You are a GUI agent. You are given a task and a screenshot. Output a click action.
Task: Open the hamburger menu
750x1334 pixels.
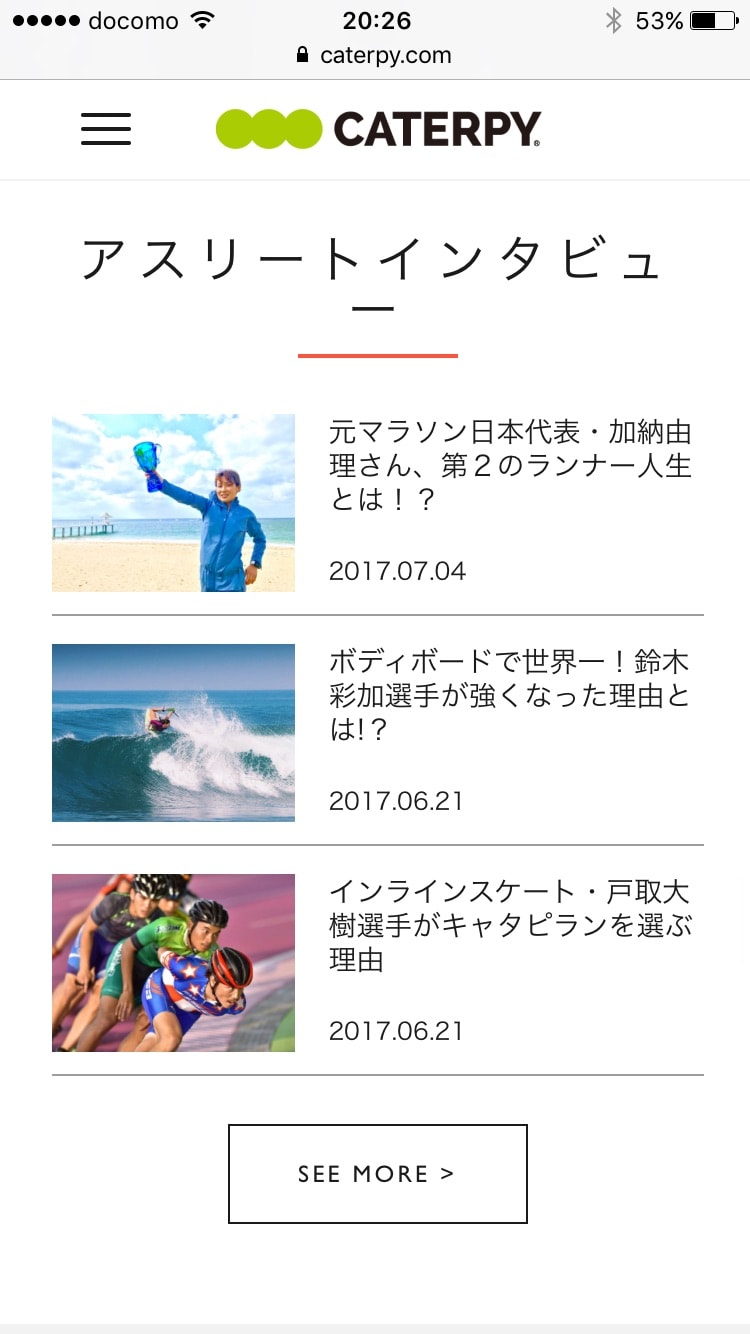pyautogui.click(x=106, y=129)
